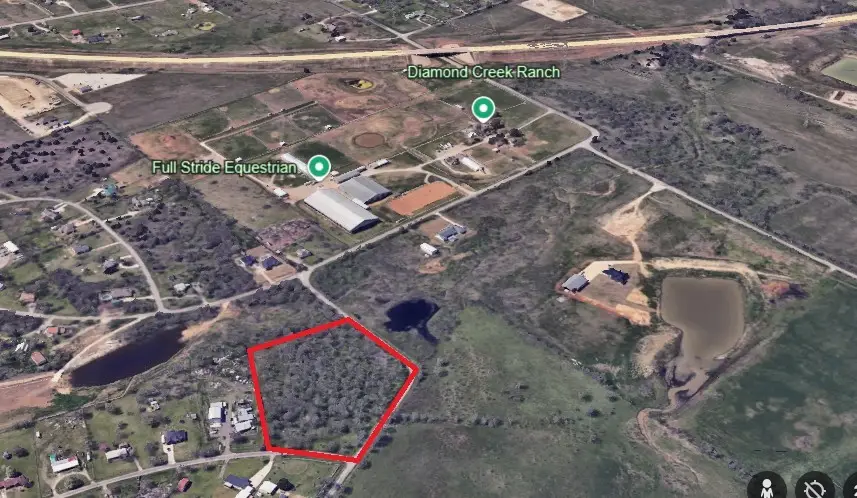Image resolution: width=857 pixels, height=498 pixels.
Task: Enable Street View with the pegman icon
Action: pos(766,488)
